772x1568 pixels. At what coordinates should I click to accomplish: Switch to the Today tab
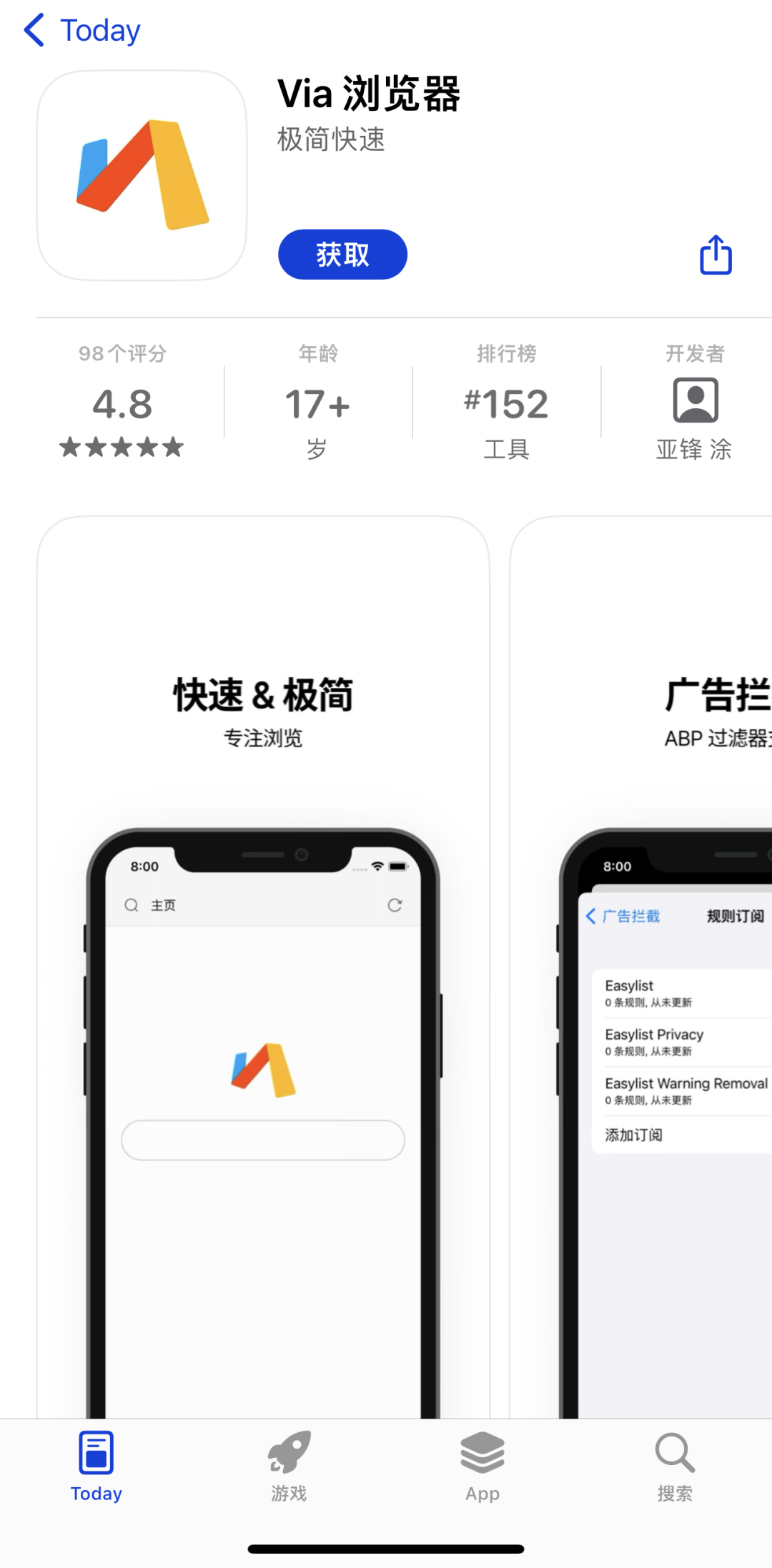coord(96,1466)
